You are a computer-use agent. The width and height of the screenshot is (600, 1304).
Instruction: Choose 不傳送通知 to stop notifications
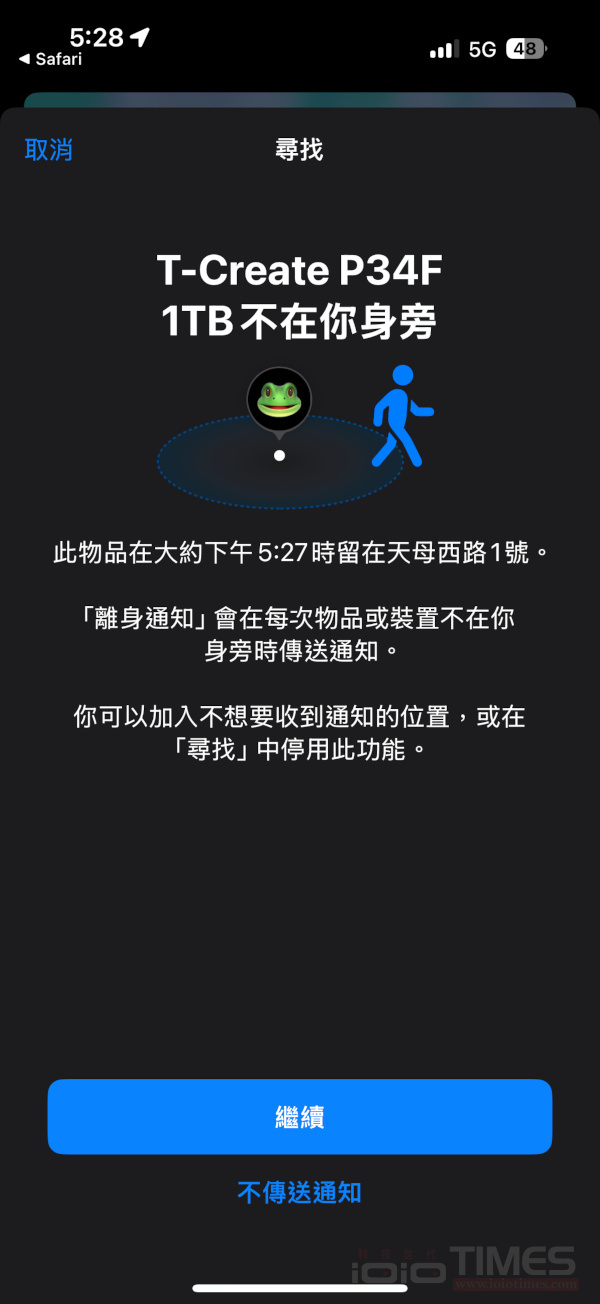coord(299,1192)
